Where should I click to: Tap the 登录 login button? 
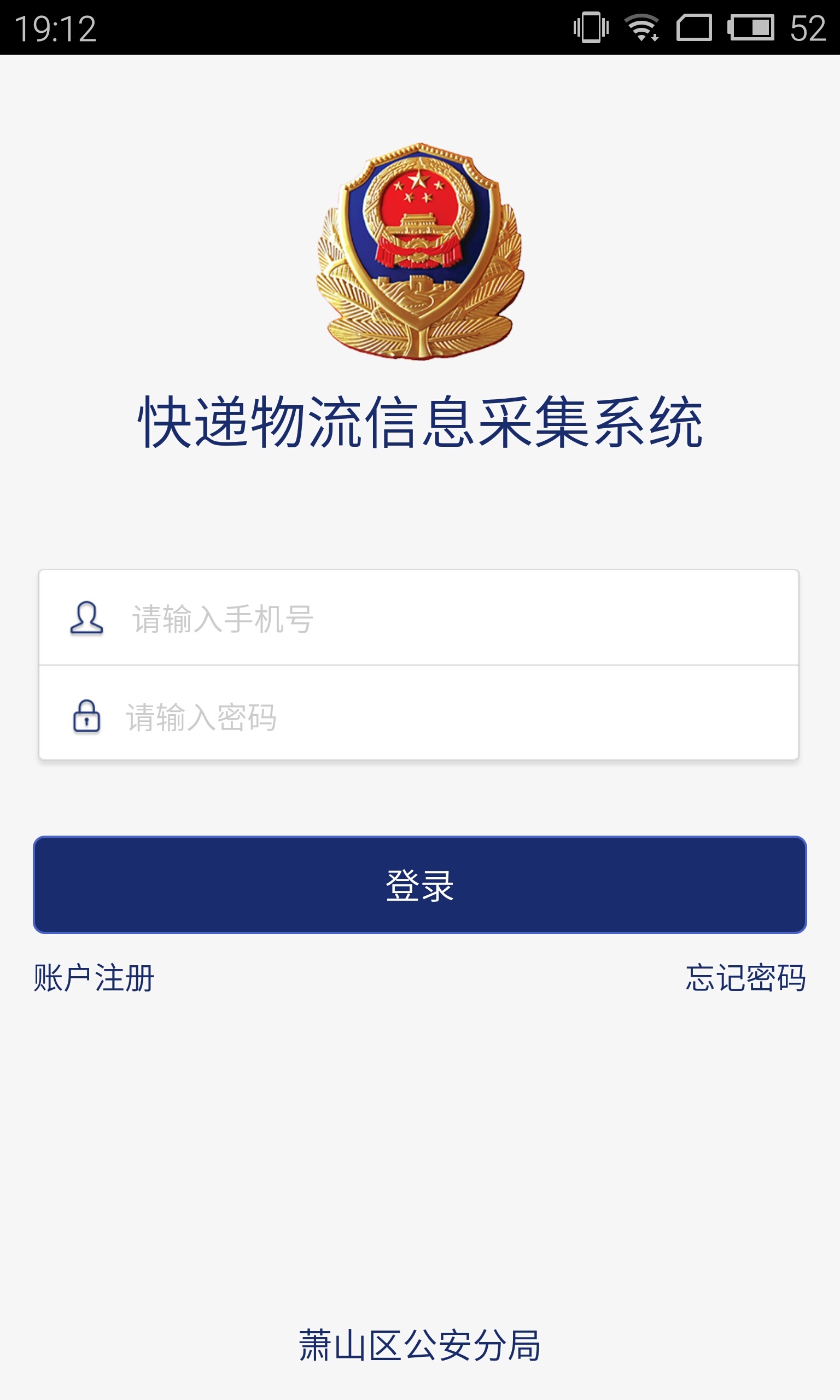click(x=419, y=885)
